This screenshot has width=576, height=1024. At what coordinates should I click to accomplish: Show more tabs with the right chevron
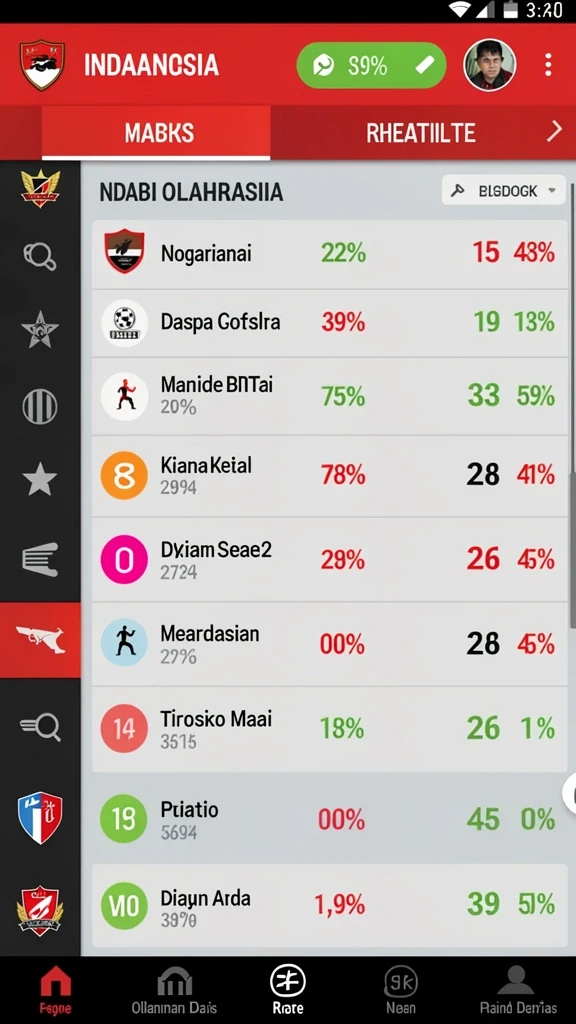click(554, 131)
